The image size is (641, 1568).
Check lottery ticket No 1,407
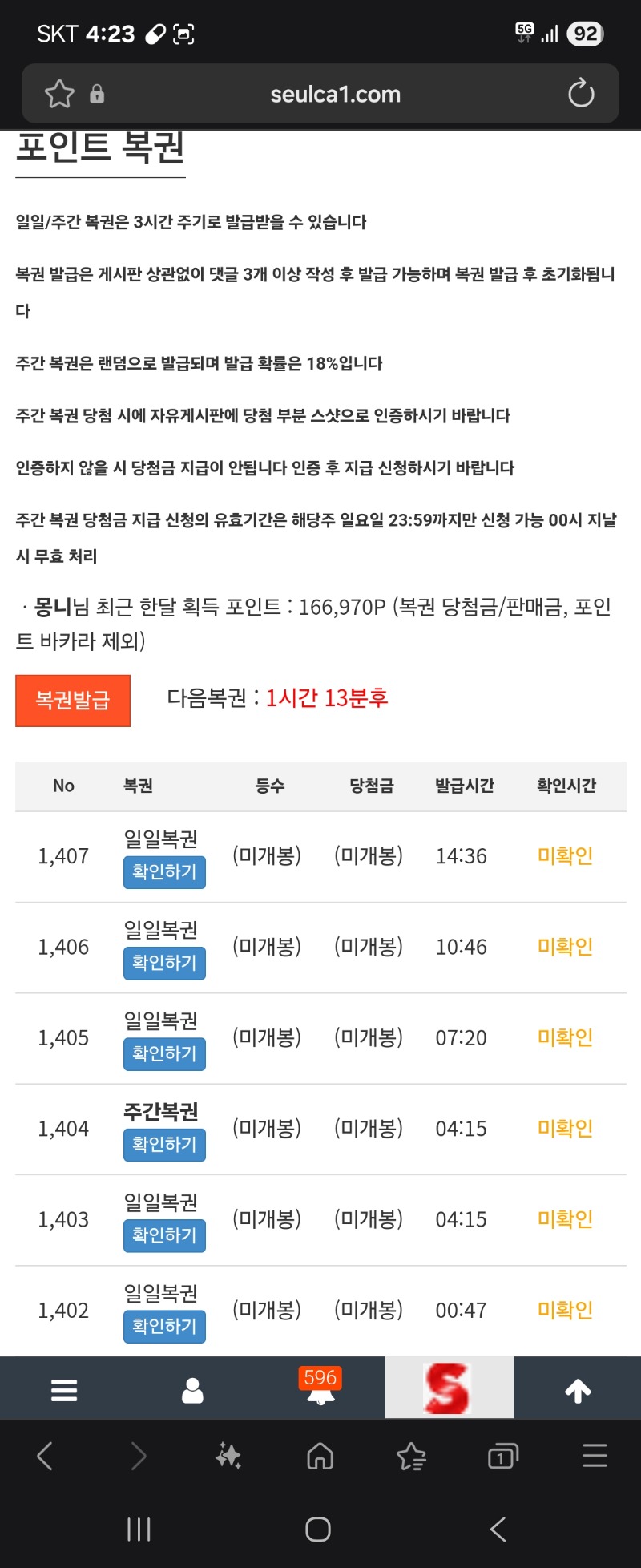tap(164, 872)
